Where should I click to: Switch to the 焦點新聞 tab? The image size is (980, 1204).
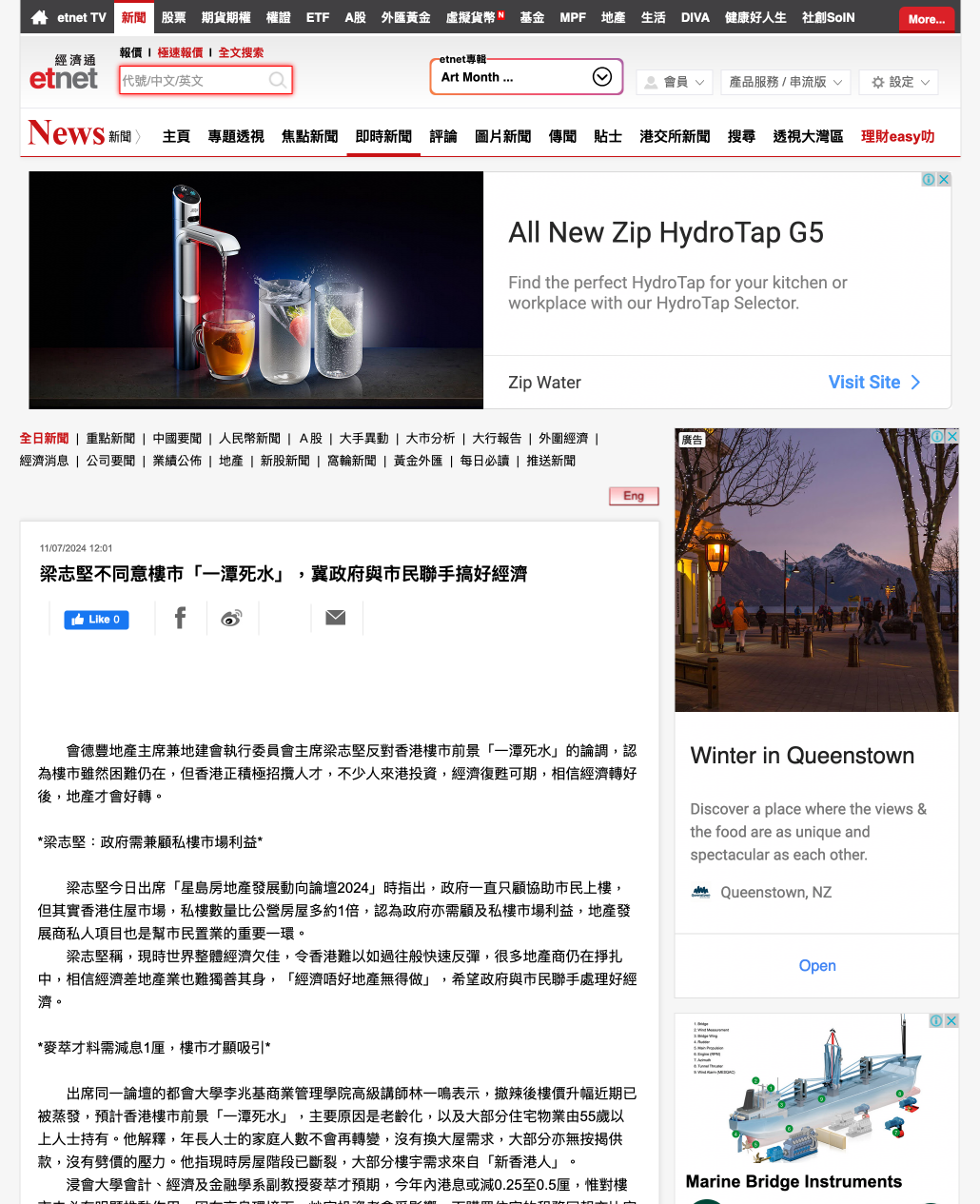(x=309, y=137)
